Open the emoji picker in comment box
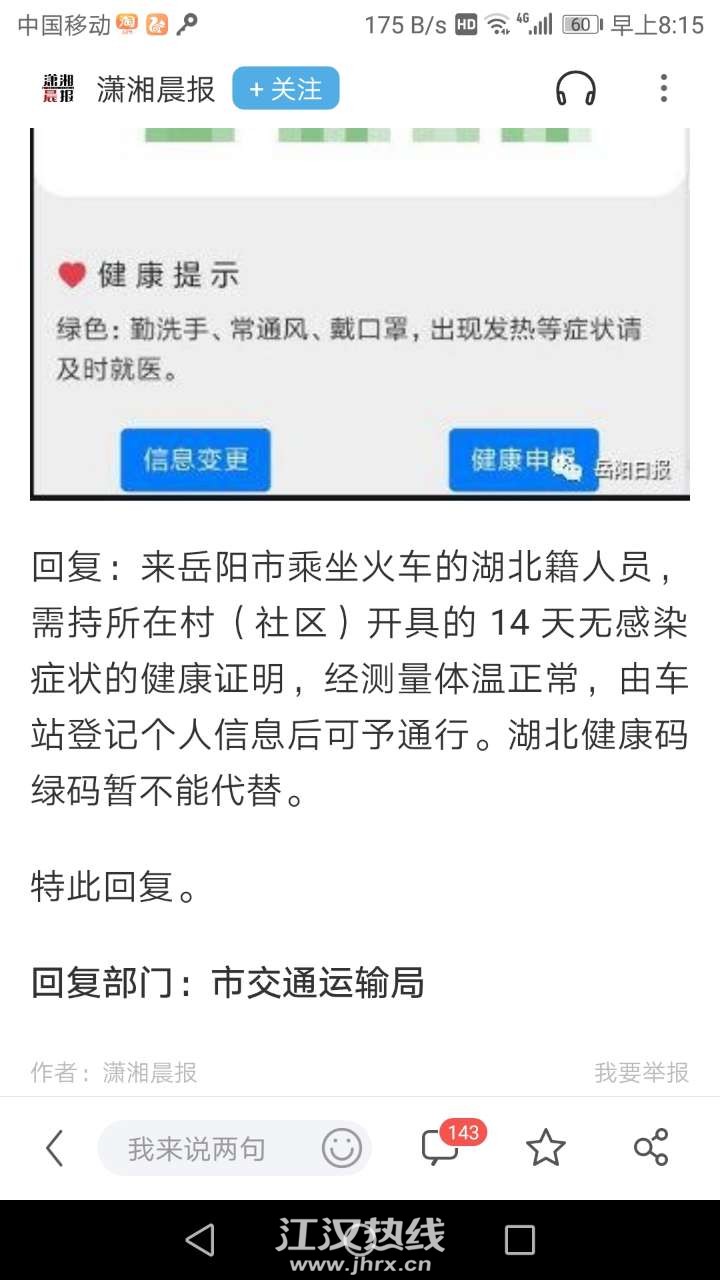 pos(341,1148)
